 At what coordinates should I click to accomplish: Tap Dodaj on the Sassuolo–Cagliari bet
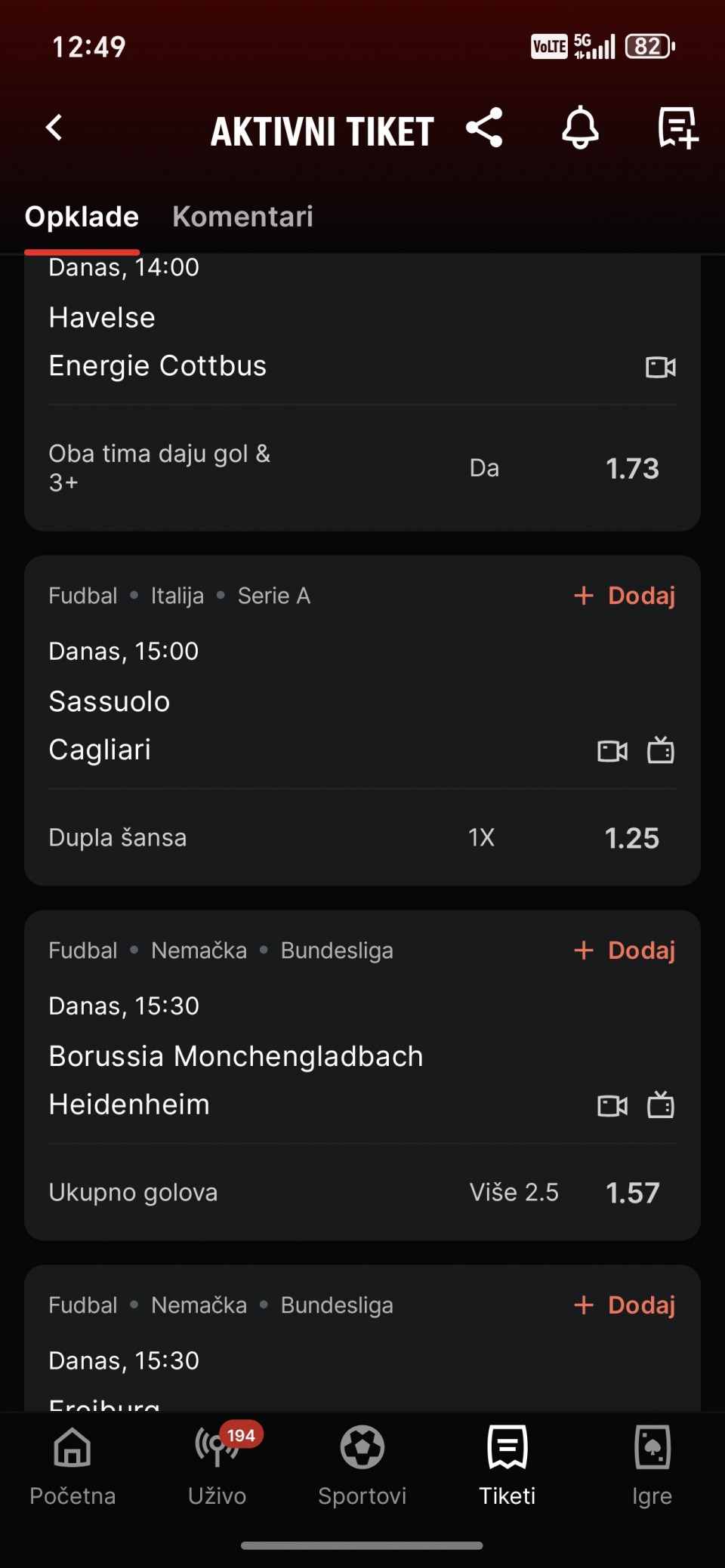pyautogui.click(x=625, y=596)
